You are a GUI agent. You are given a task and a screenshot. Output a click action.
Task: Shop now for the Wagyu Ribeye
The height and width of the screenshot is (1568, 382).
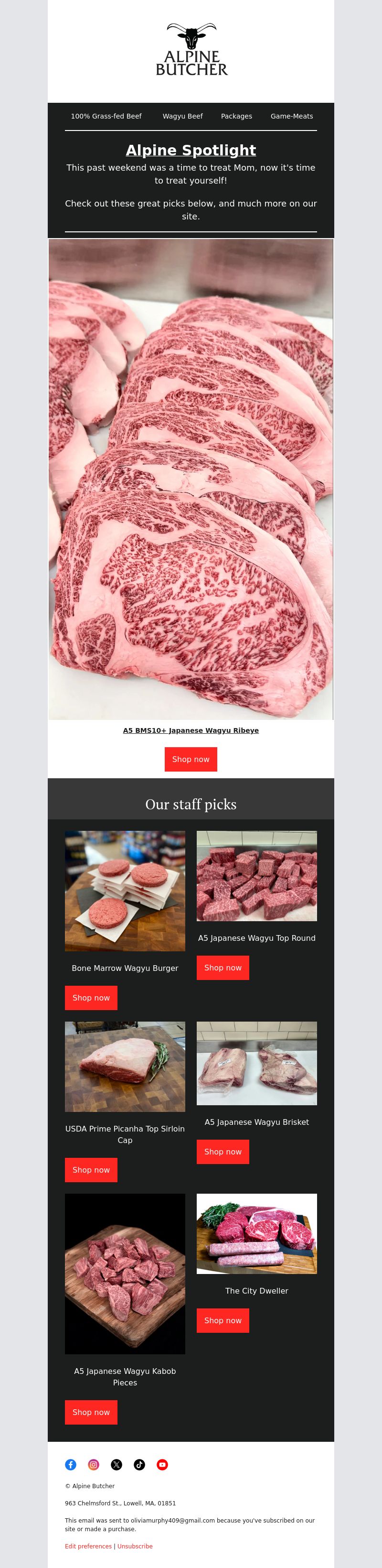click(x=191, y=759)
